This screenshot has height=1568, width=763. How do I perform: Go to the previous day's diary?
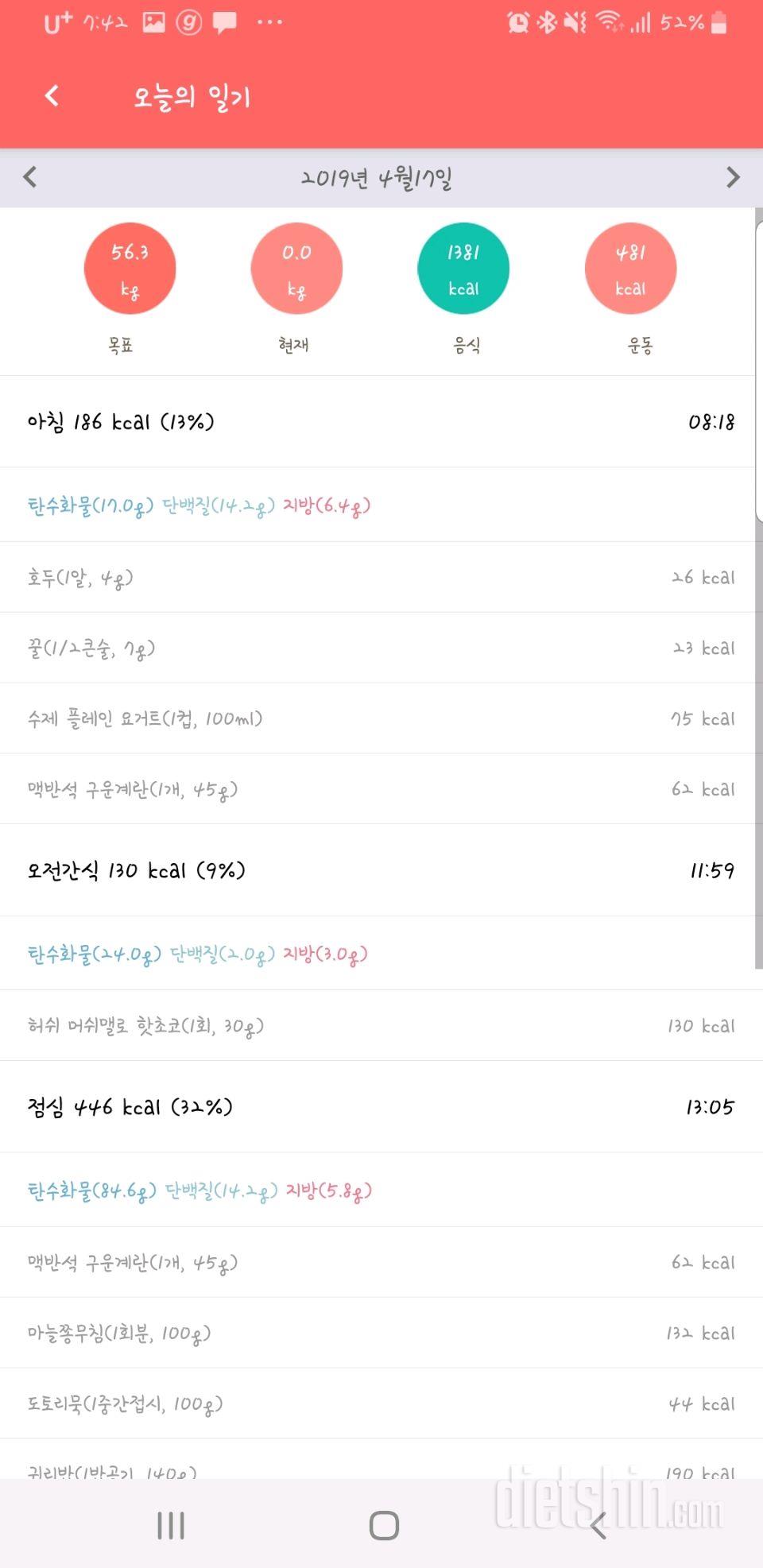pyautogui.click(x=30, y=176)
